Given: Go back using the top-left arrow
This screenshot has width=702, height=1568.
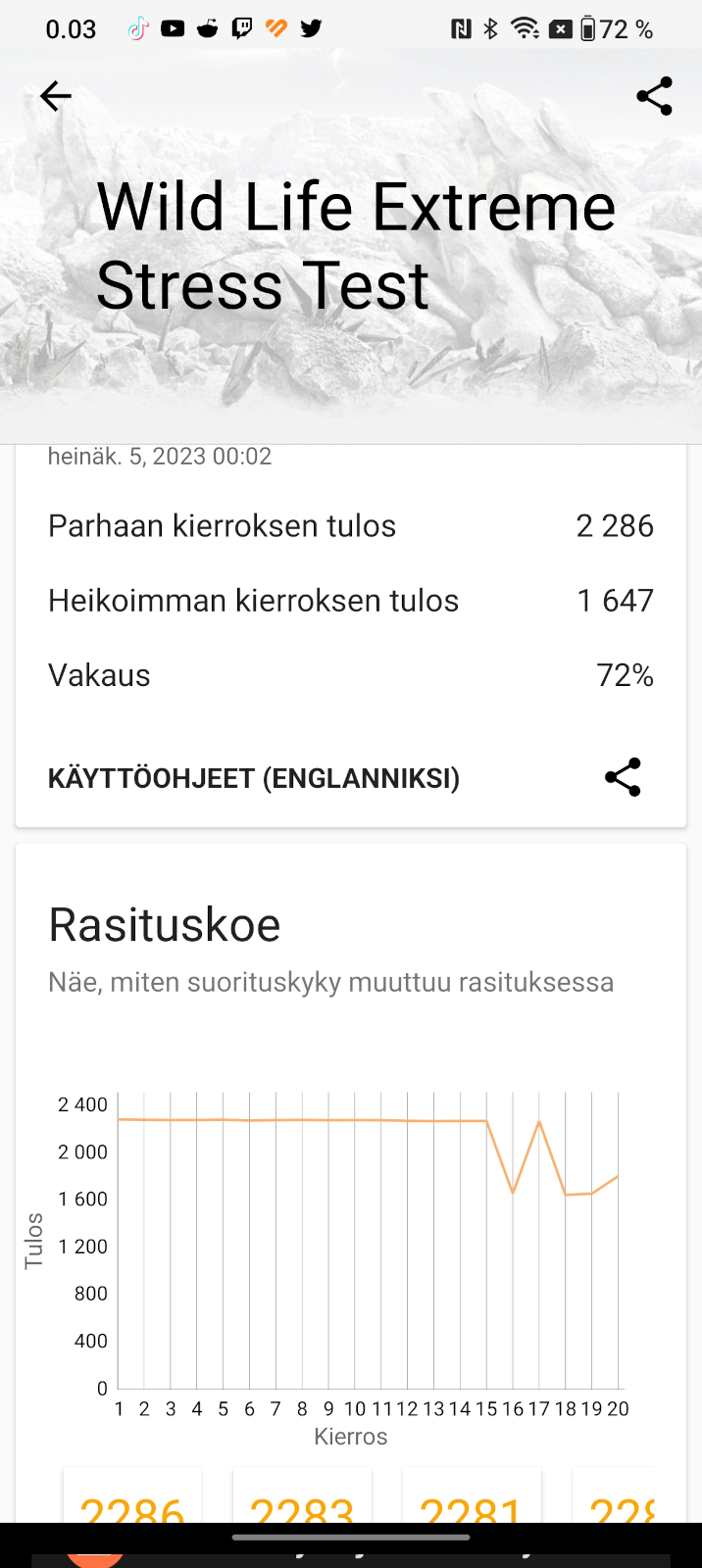Looking at the screenshot, I should pyautogui.click(x=56, y=96).
